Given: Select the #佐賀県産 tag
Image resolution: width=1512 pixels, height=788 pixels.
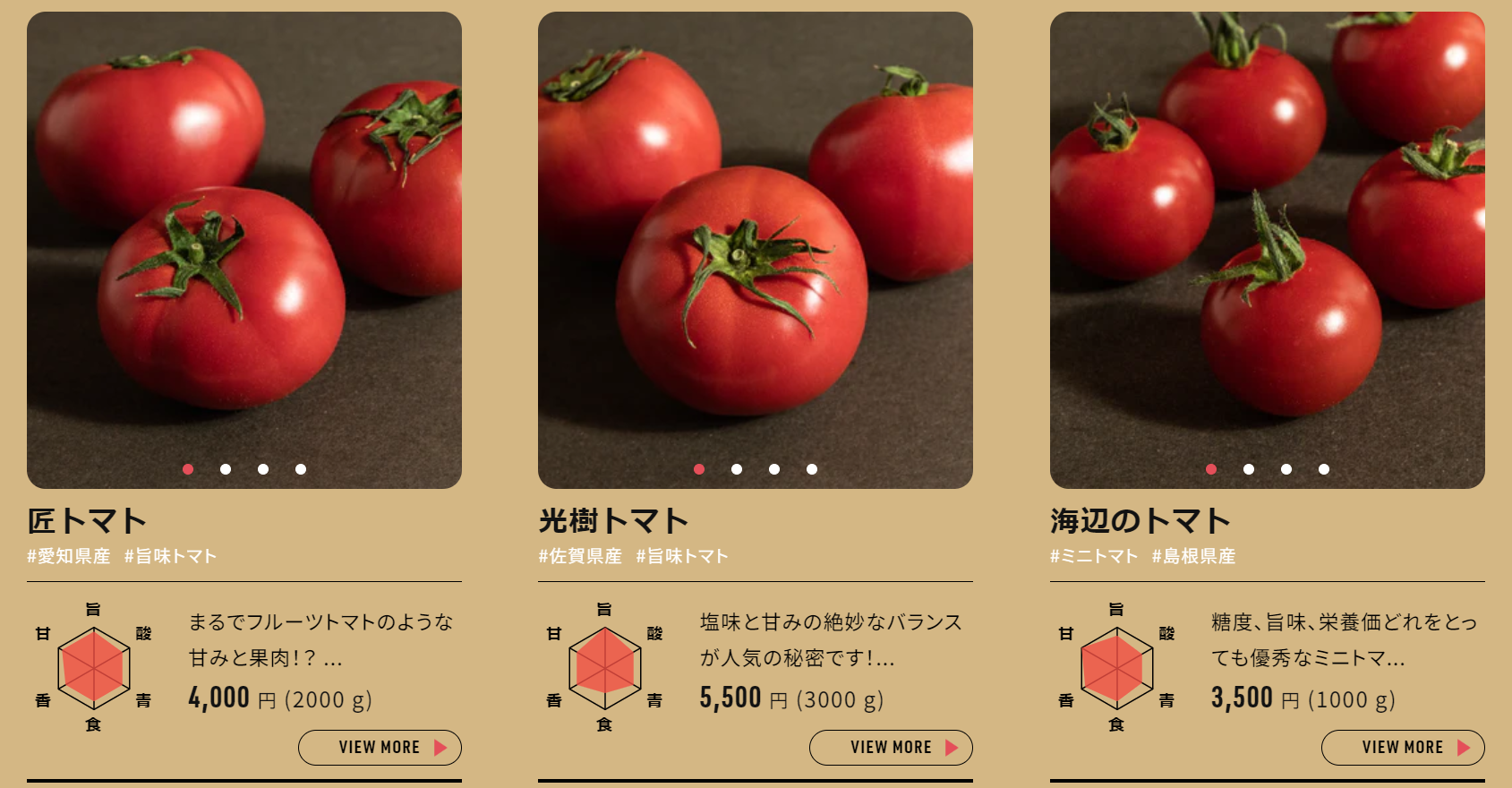Looking at the screenshot, I should coord(580,556).
